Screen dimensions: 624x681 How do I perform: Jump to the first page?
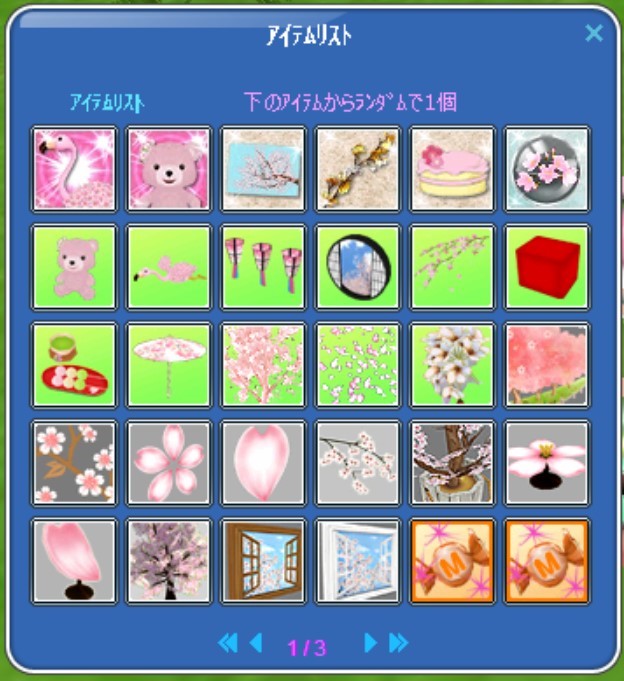(x=228, y=643)
